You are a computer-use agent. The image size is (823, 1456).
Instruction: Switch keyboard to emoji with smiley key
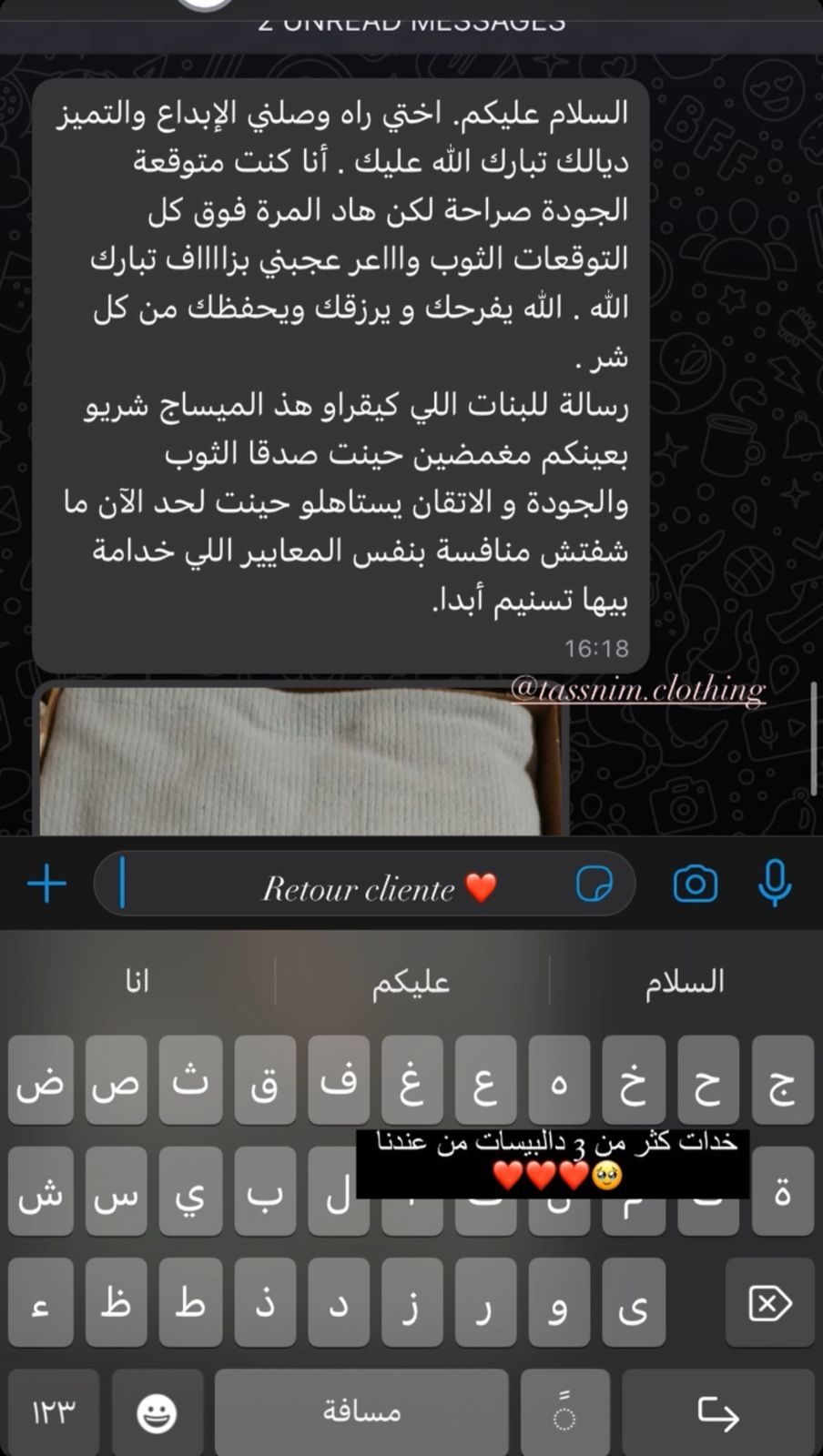coord(157,1414)
